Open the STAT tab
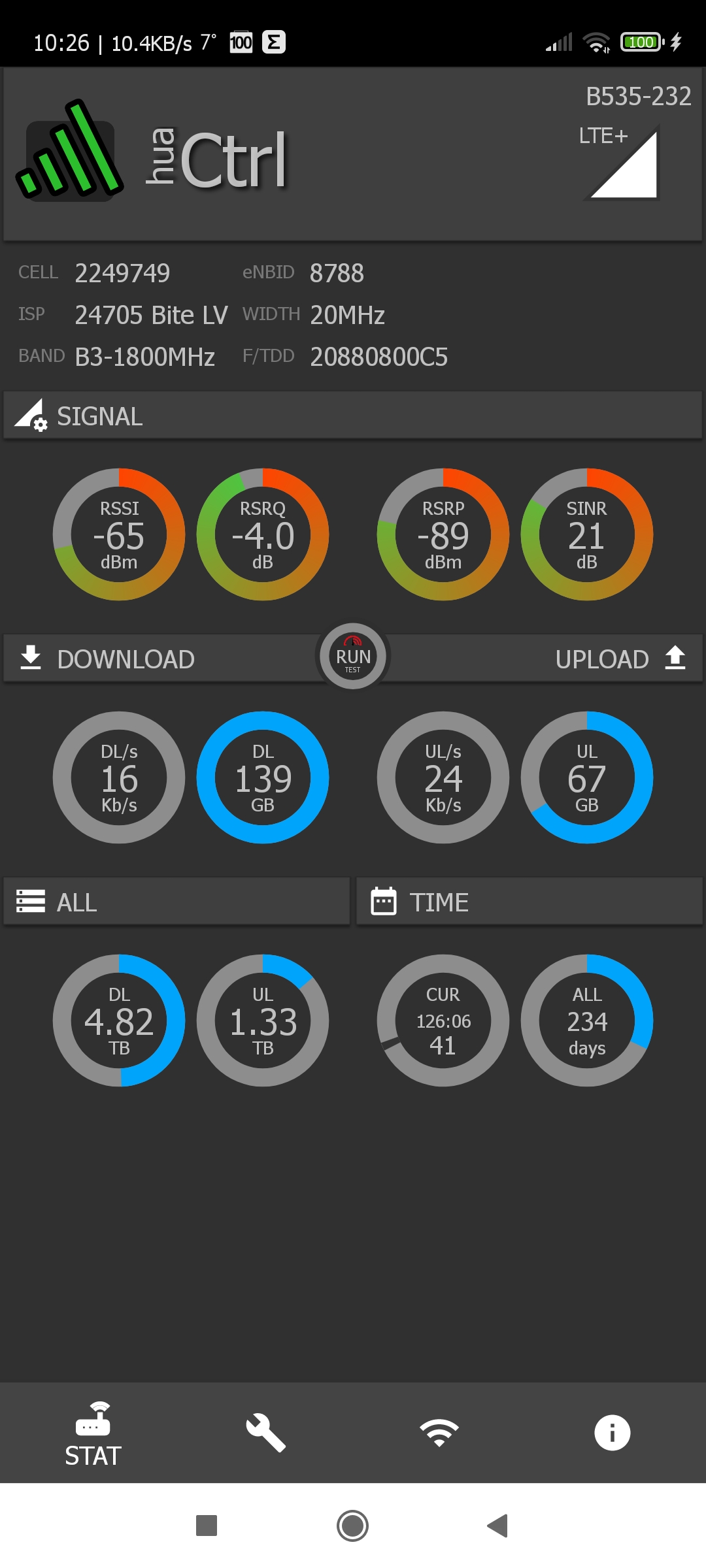706x1568 pixels. pyautogui.click(x=93, y=1434)
